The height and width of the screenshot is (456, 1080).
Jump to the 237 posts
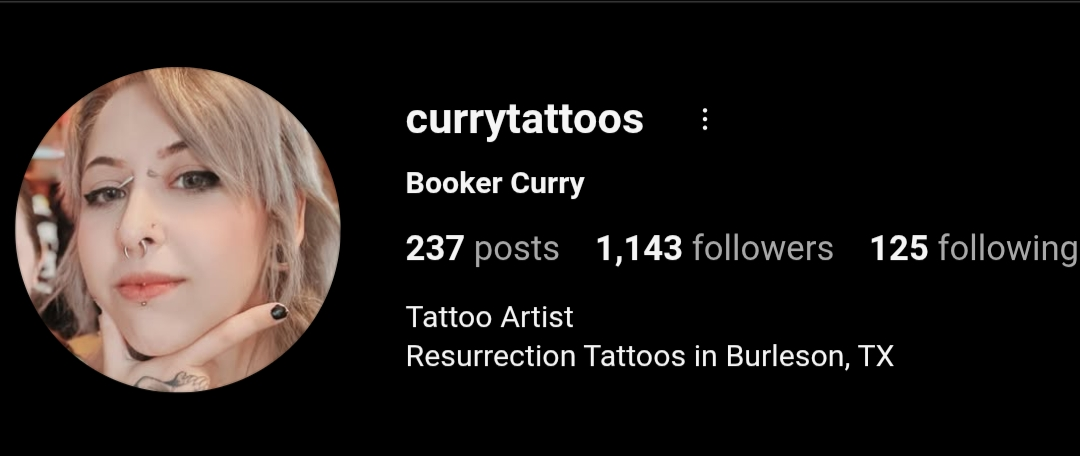(482, 248)
